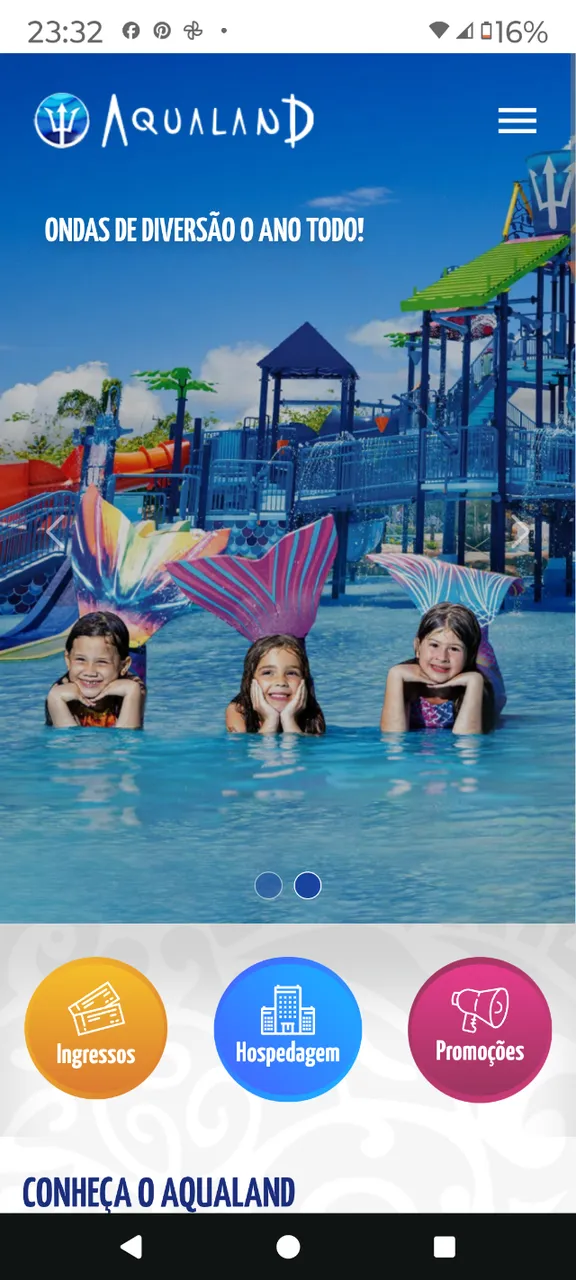Select the second carousel slide dot
This screenshot has height=1280, width=576.
pyautogui.click(x=307, y=886)
